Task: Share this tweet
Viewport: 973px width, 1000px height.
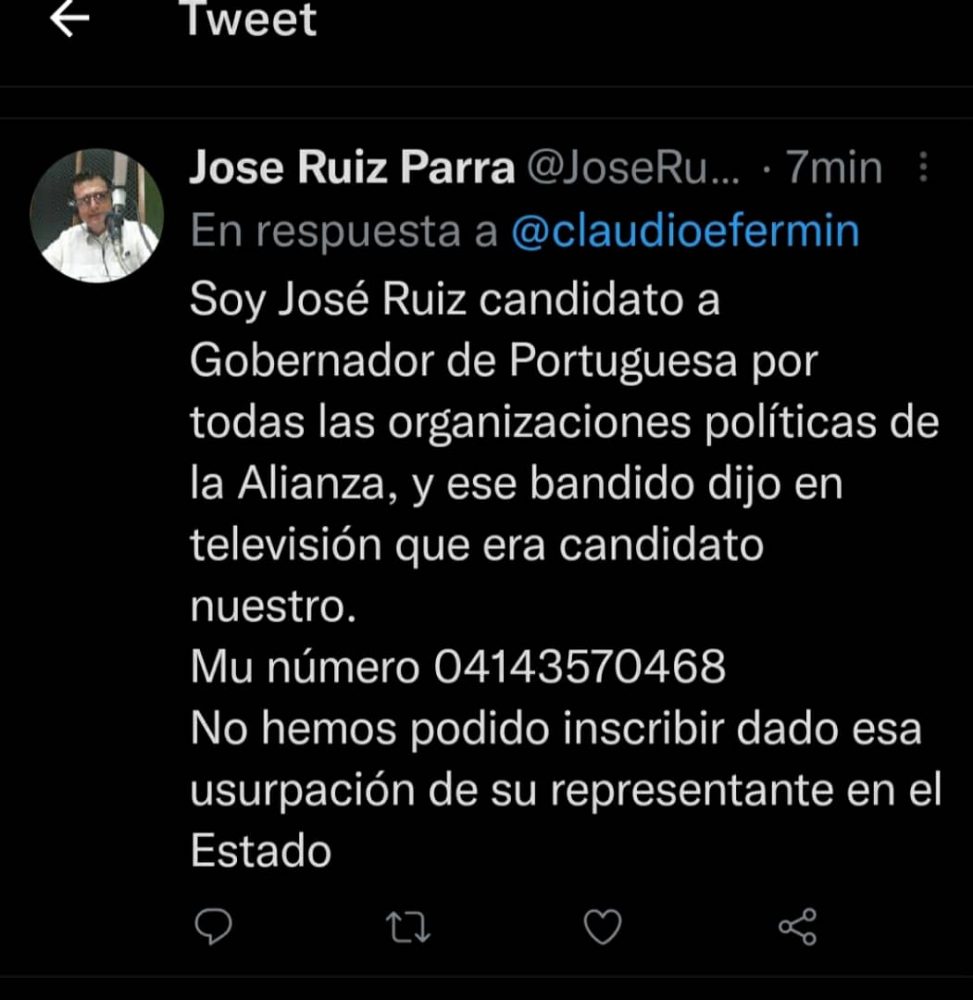Action: coord(797,927)
